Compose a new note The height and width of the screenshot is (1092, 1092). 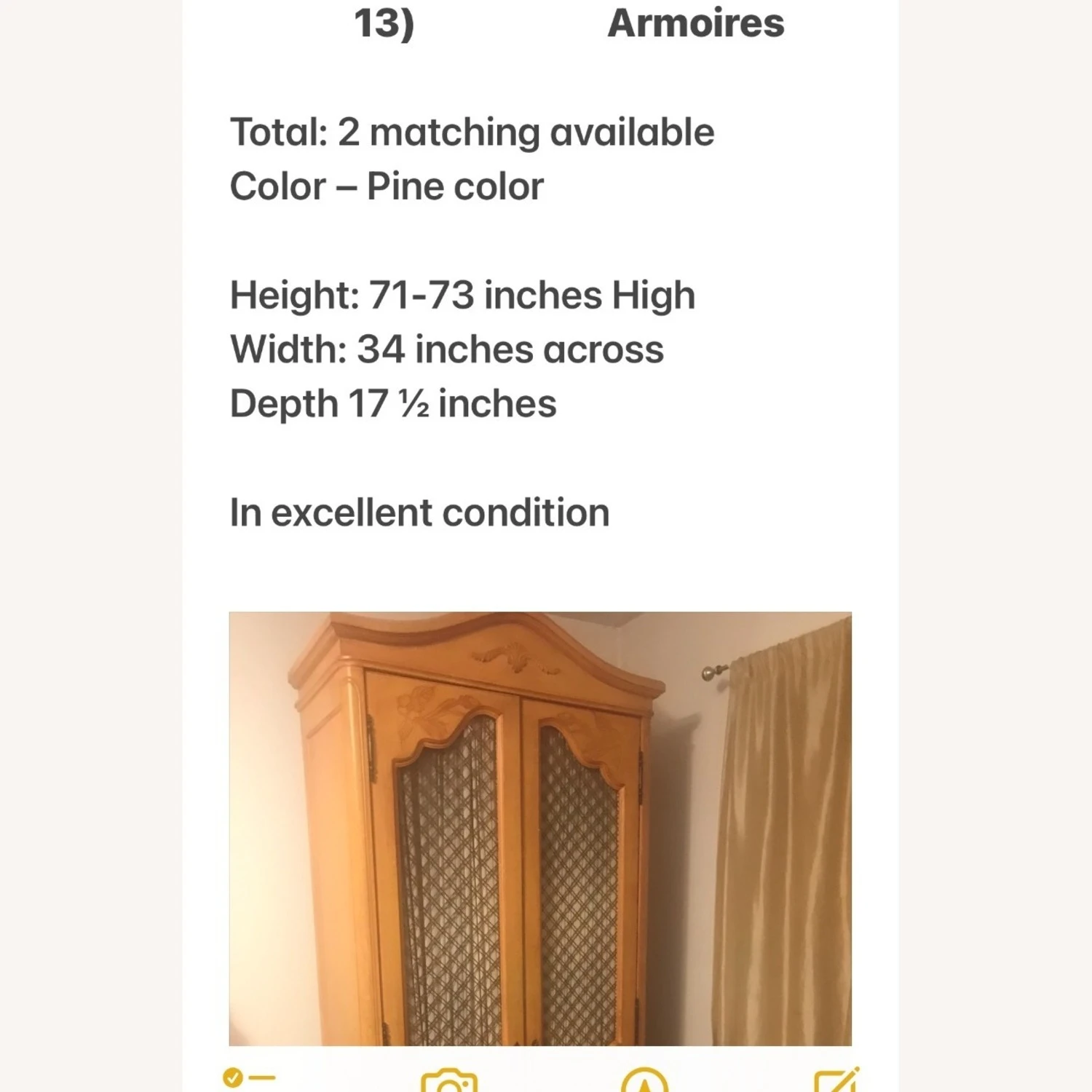click(x=836, y=1081)
